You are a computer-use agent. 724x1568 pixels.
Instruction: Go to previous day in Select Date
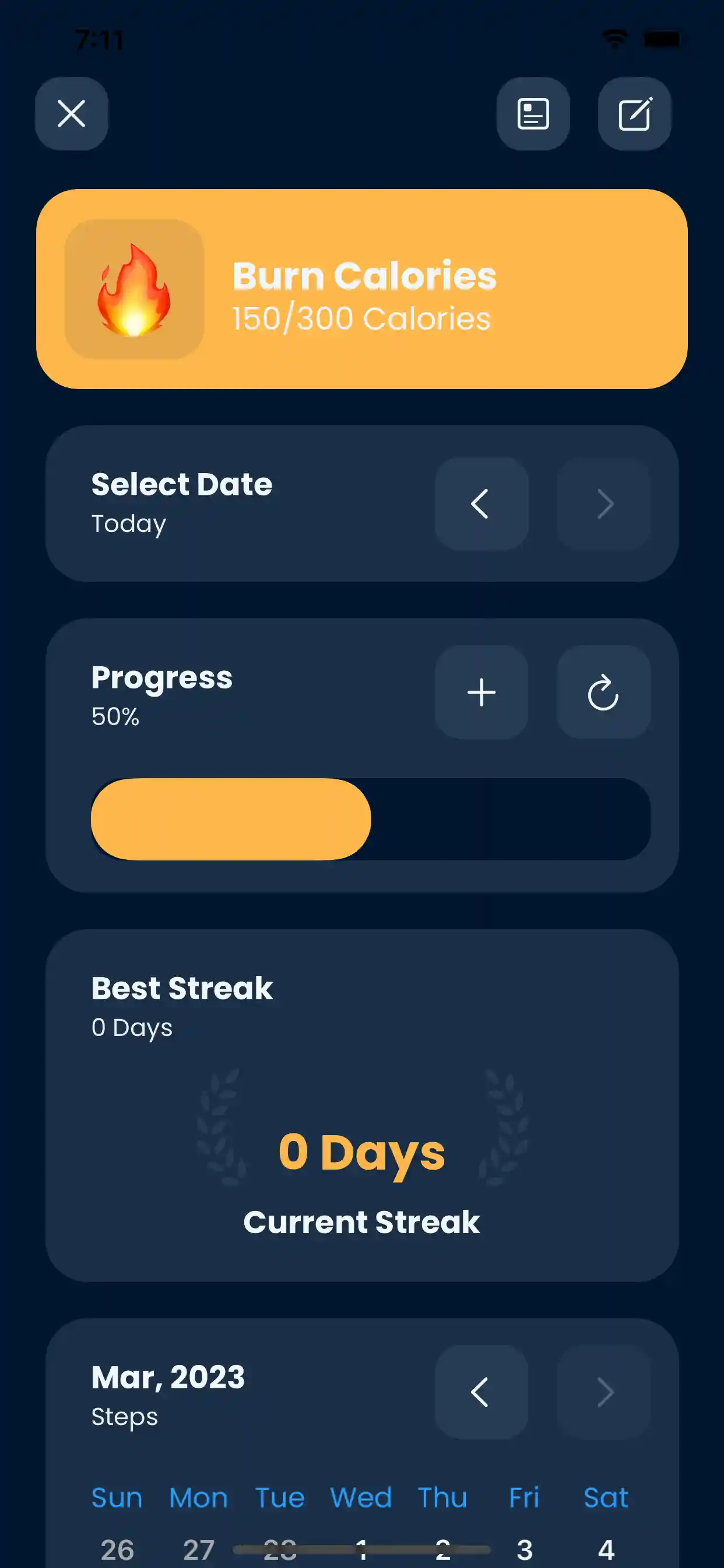pos(482,504)
